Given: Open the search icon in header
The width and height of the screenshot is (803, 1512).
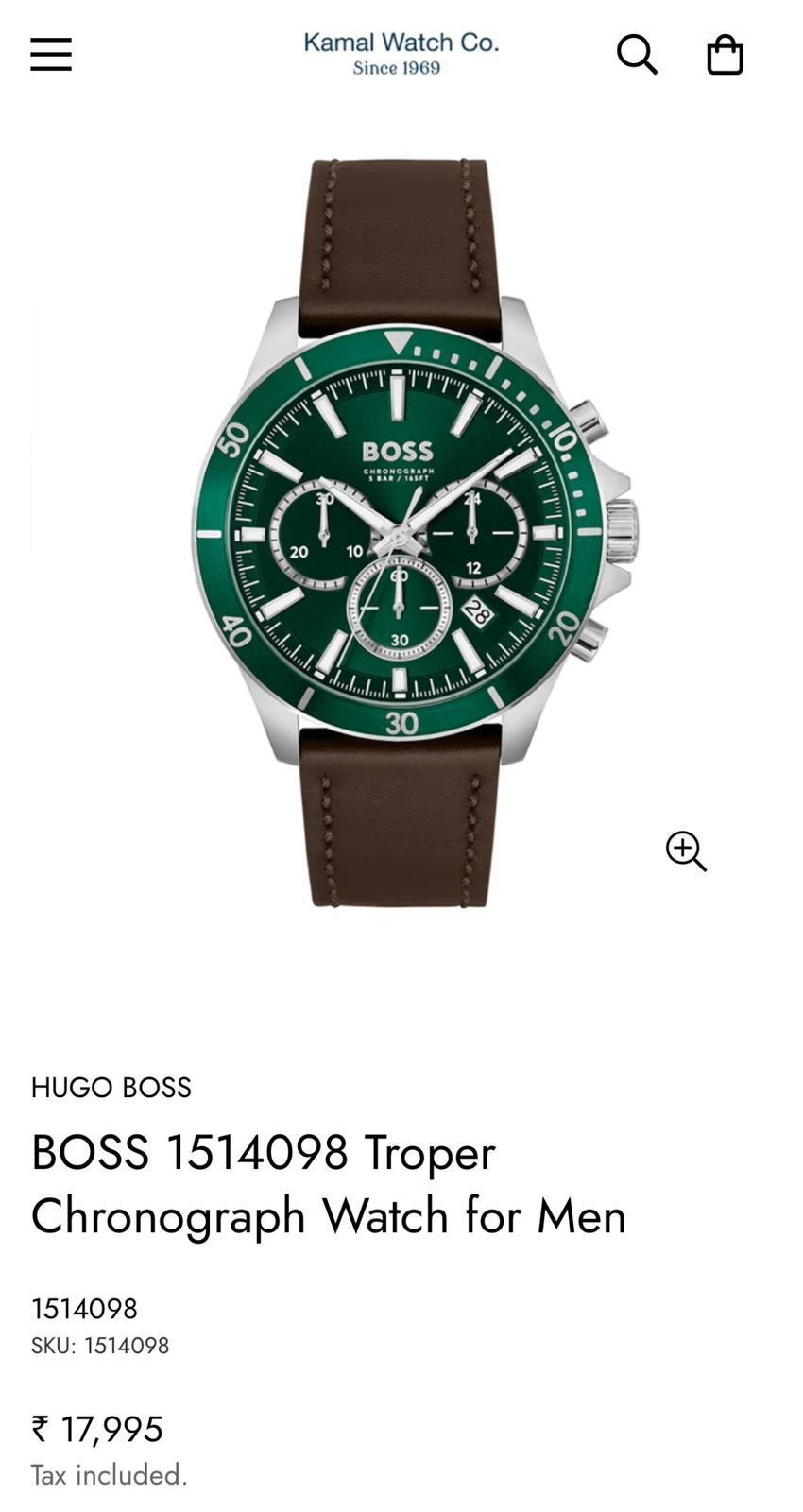Looking at the screenshot, I should tap(637, 55).
